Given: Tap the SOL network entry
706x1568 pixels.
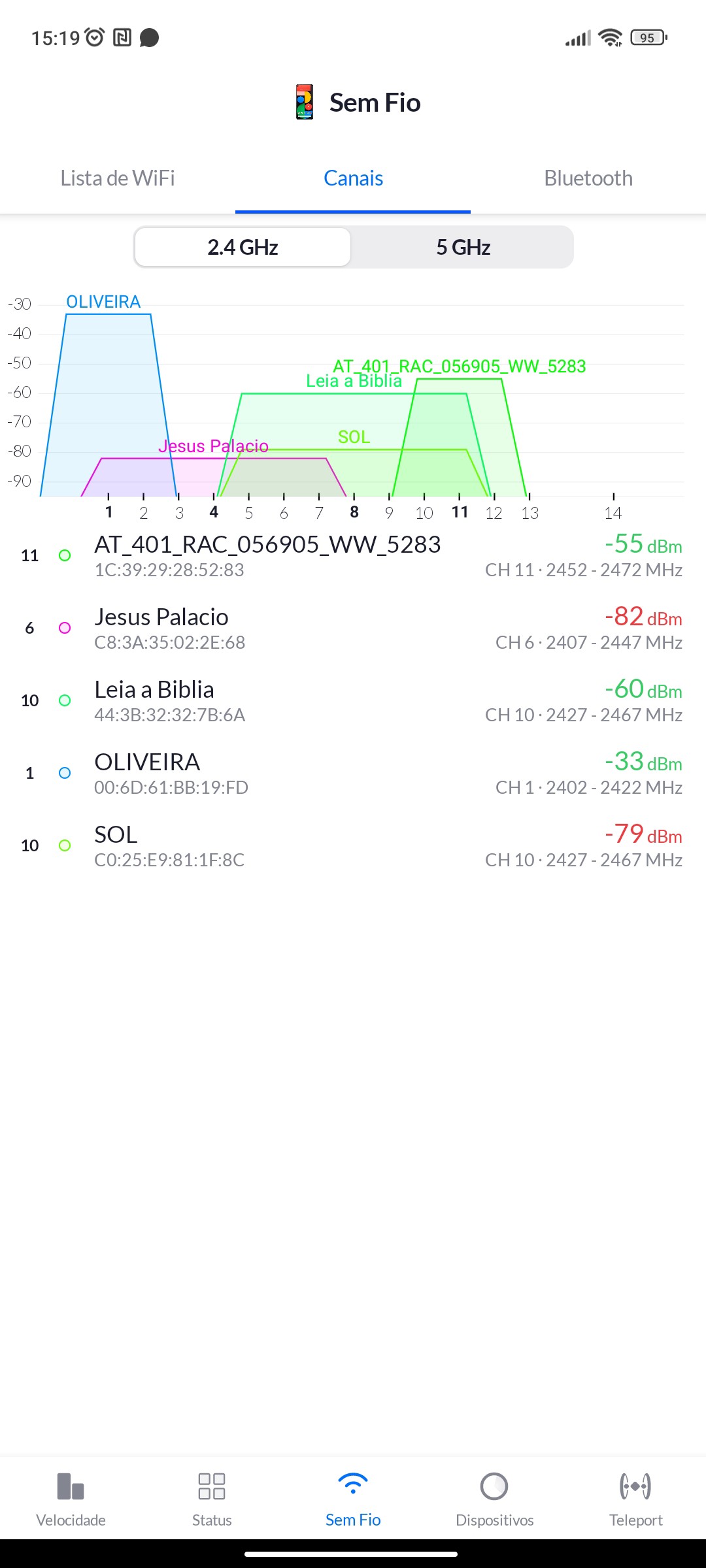Looking at the screenshot, I should pyautogui.click(x=353, y=845).
